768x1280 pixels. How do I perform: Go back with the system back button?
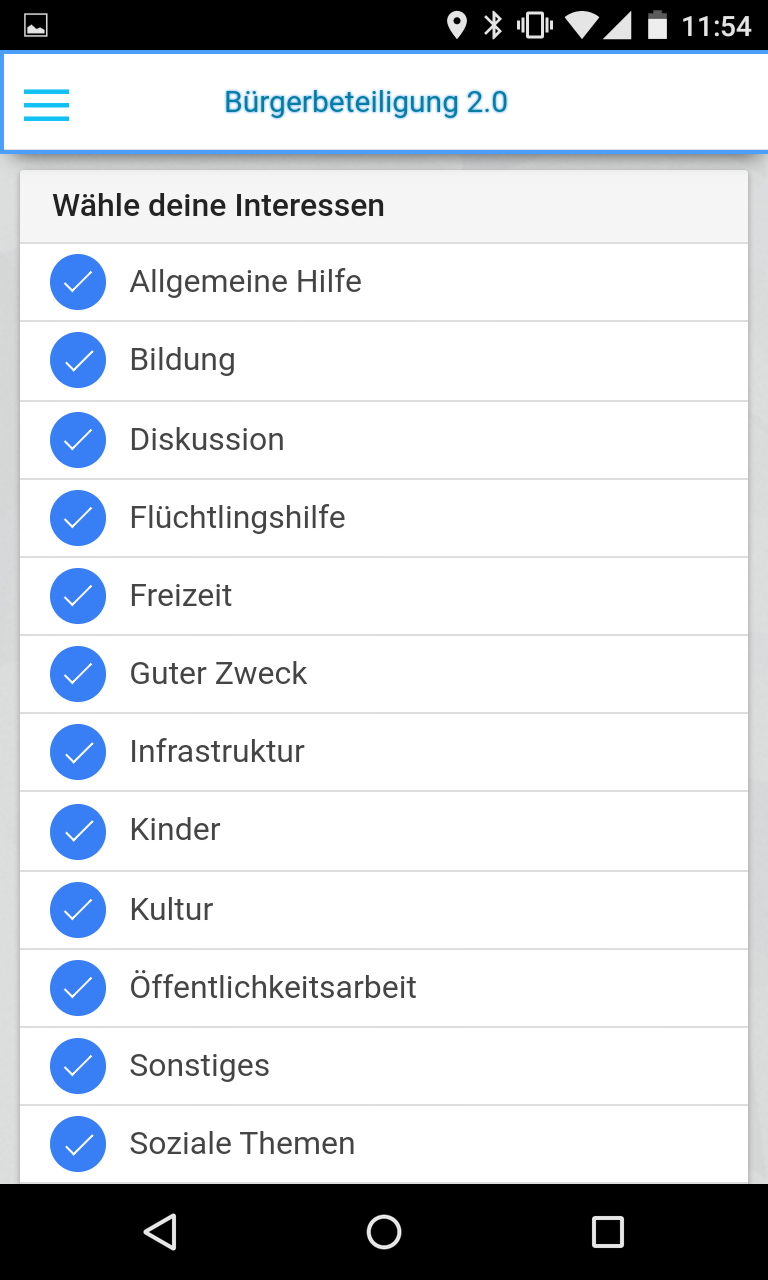click(160, 1232)
